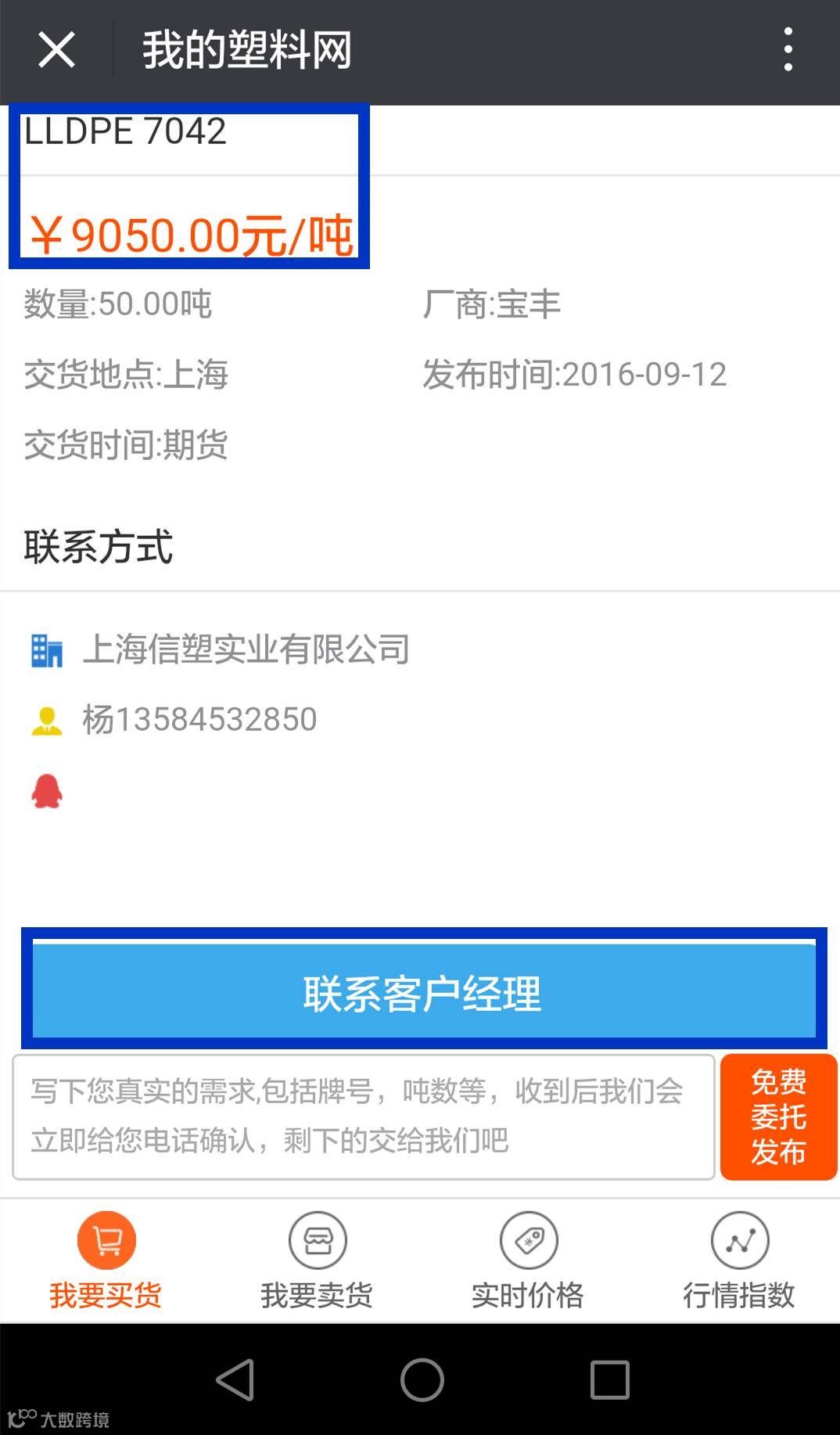Image resolution: width=840 pixels, height=1435 pixels.
Task: Open 我要卖货 using the storefront icon
Action: point(318,1240)
